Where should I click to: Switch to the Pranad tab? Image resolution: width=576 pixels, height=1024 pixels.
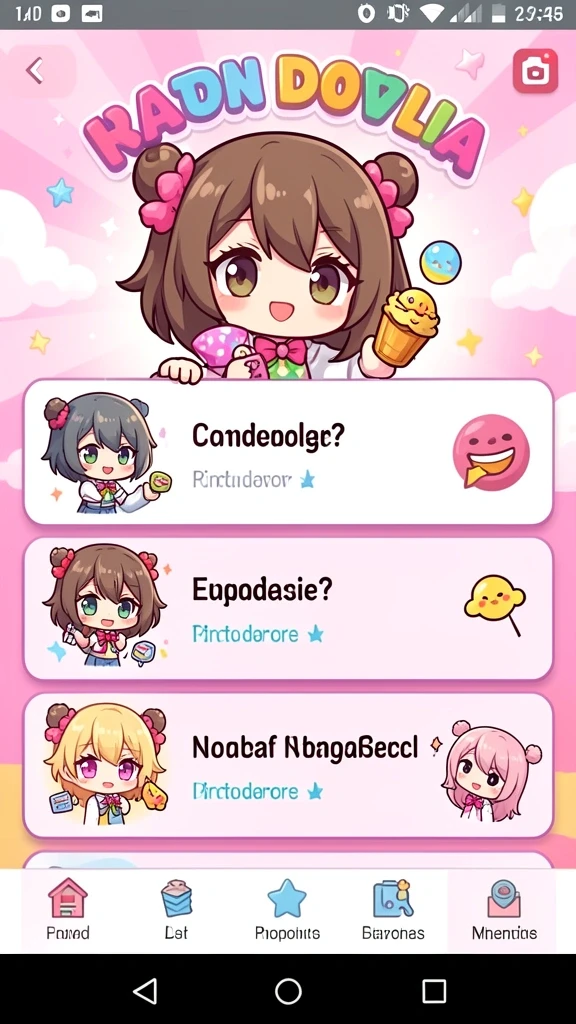coord(68,910)
